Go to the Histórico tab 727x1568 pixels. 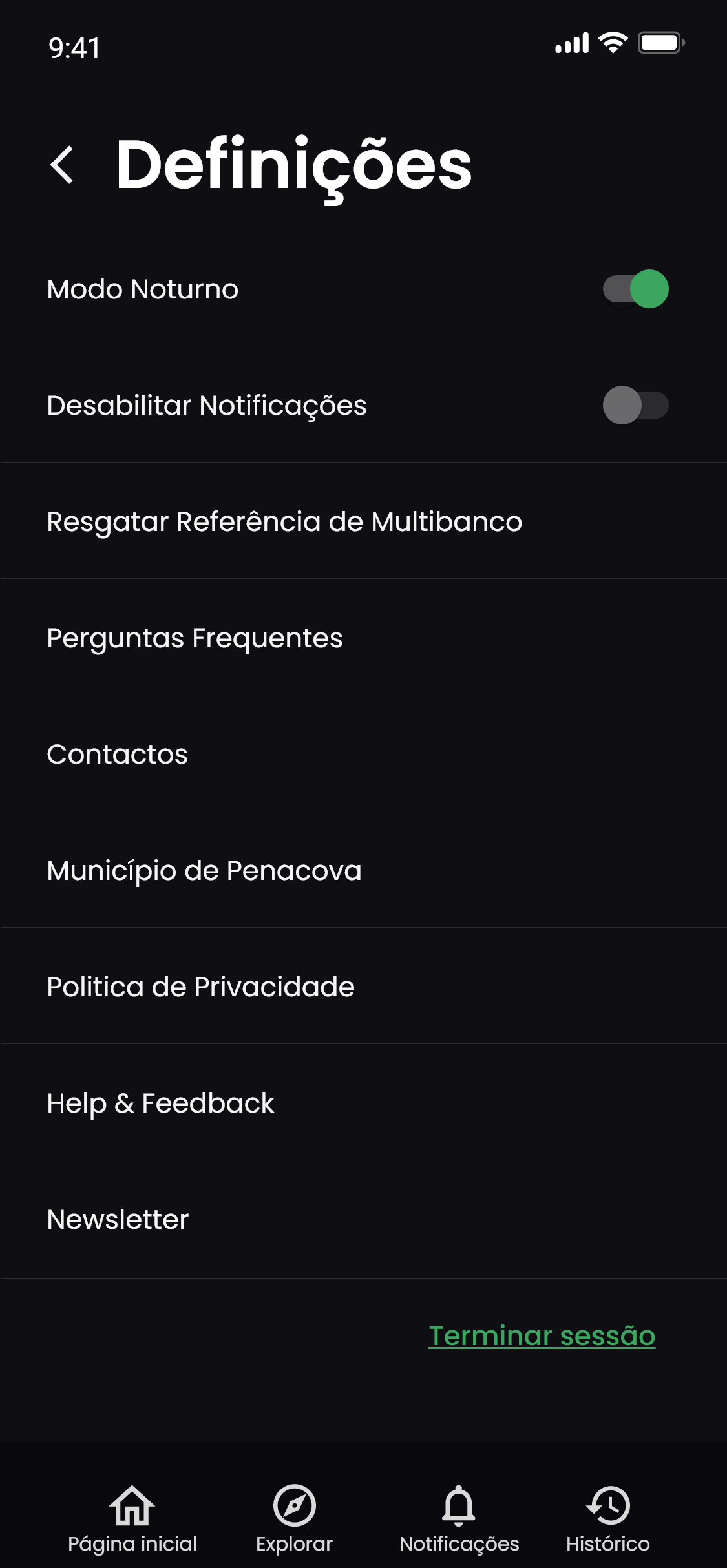point(608,1518)
